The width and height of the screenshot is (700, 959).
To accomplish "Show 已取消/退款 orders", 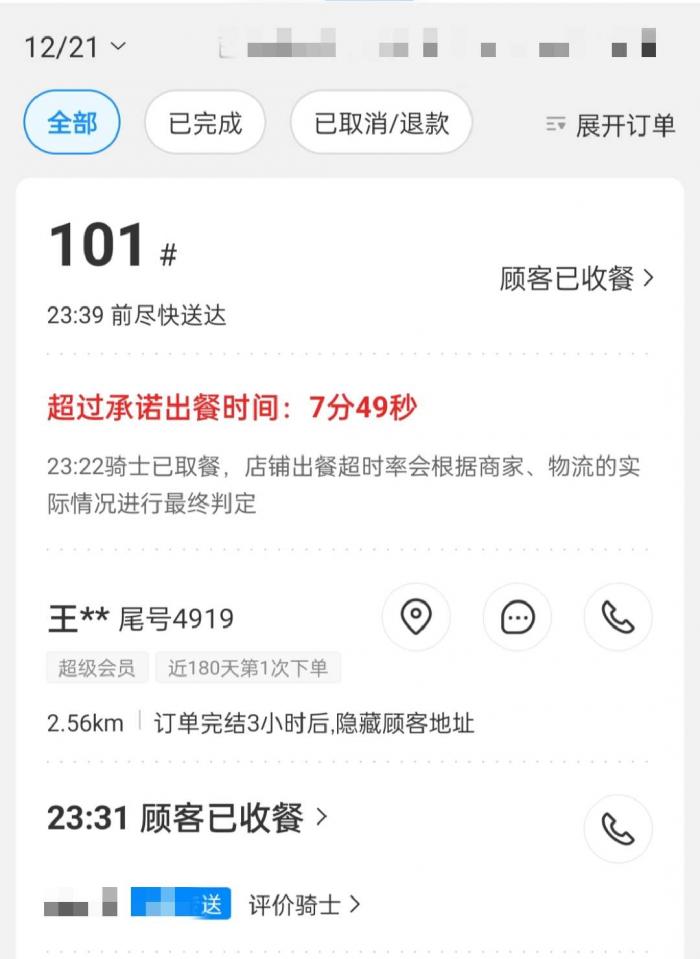I will (381, 124).
